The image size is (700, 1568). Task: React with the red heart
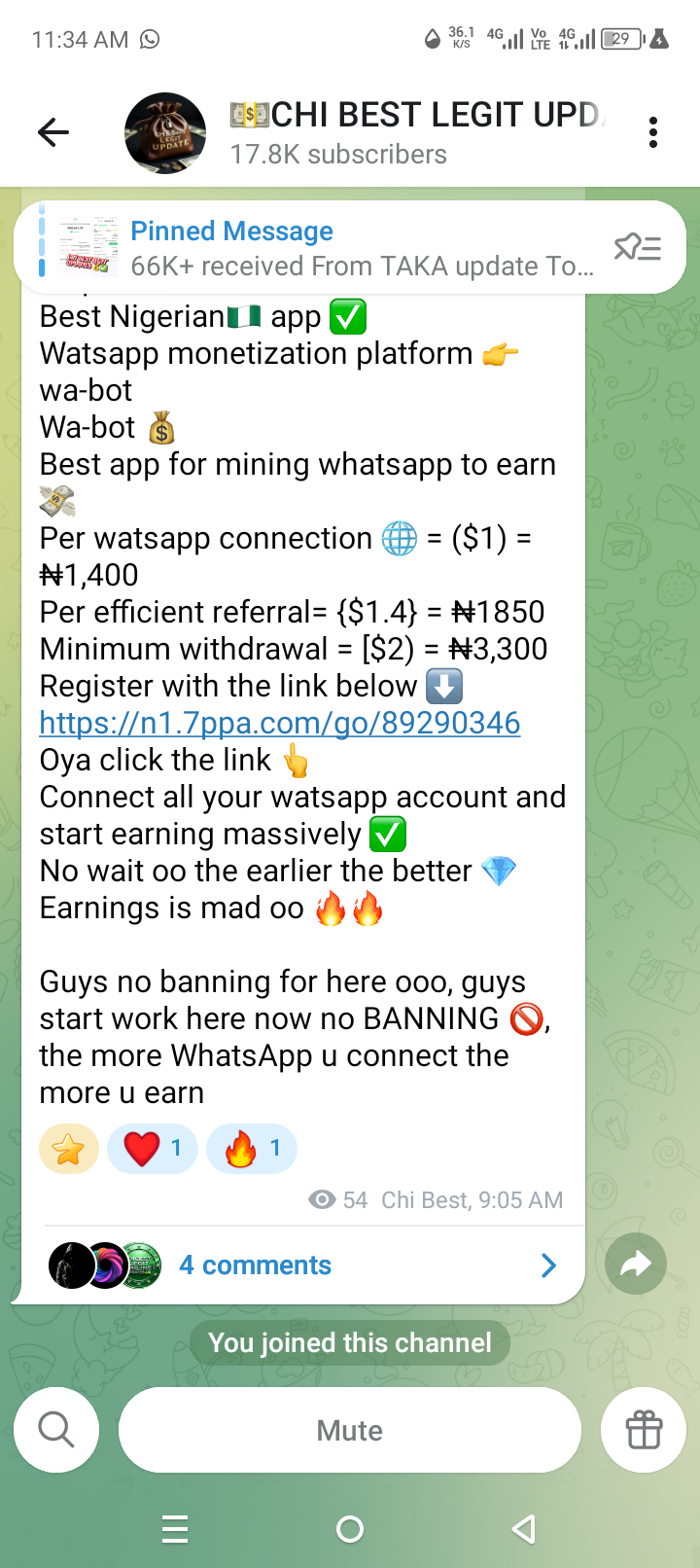[x=152, y=1150]
